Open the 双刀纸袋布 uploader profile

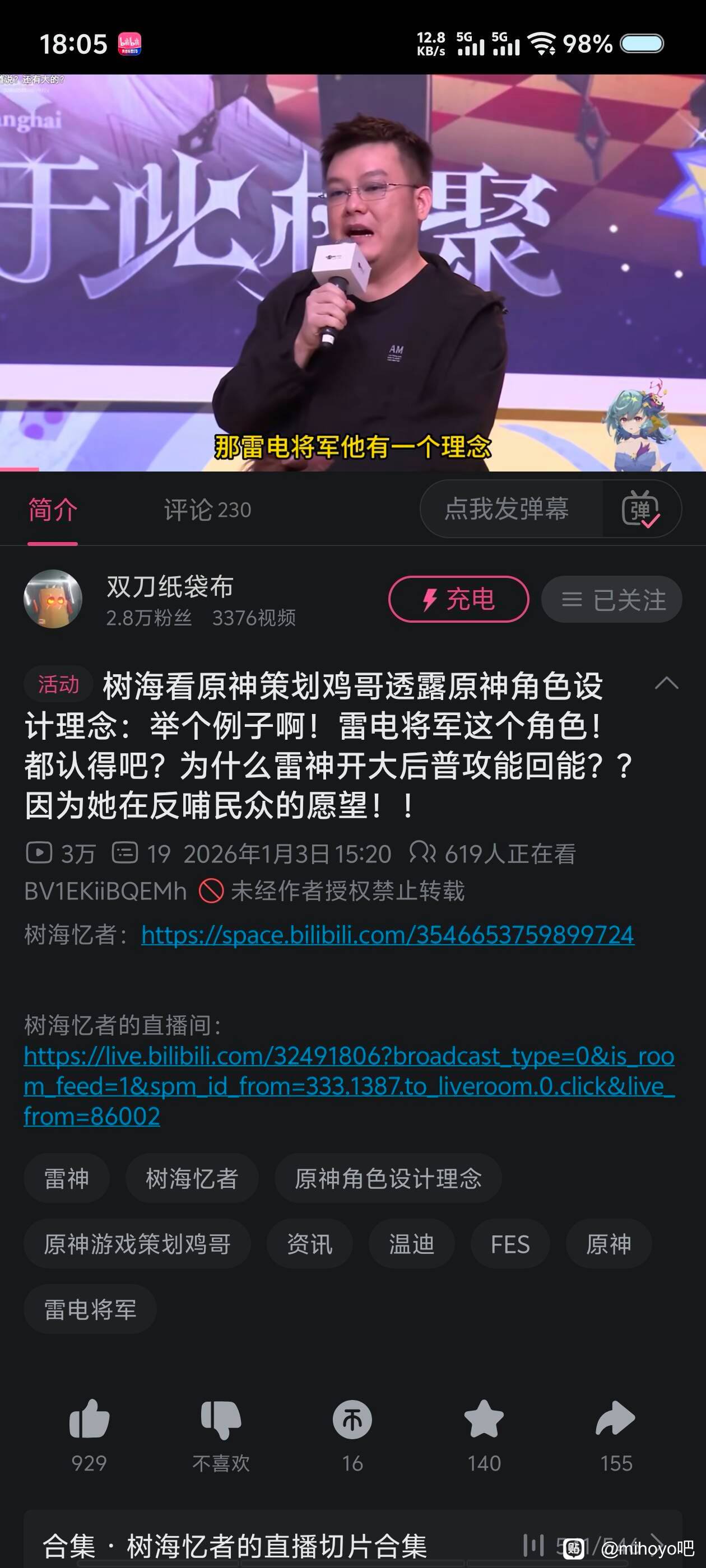pyautogui.click(x=170, y=587)
